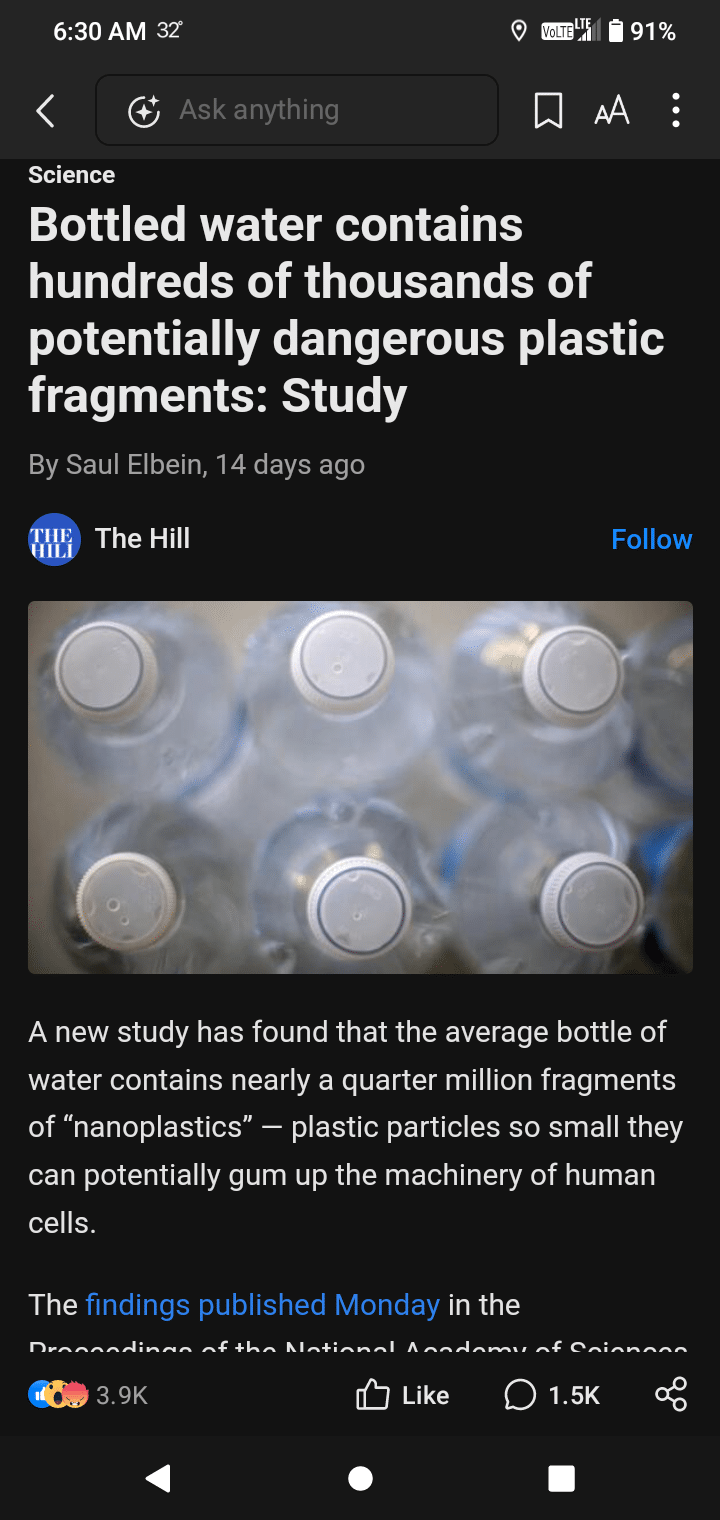Like this article
The width and height of the screenshot is (720, 1520).
[x=402, y=1395]
